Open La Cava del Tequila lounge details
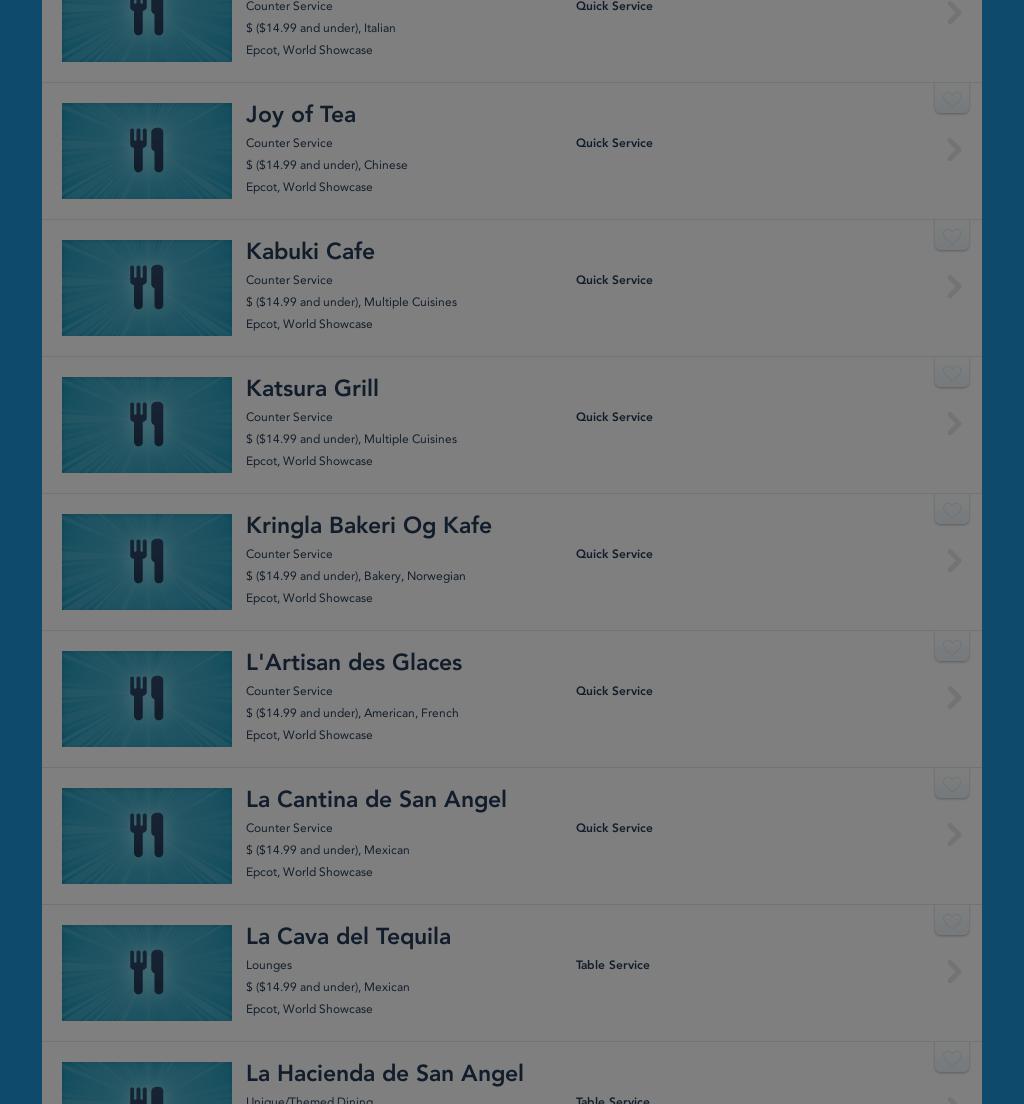Screen dimensions: 1024x1104 pyautogui.click(x=348, y=937)
